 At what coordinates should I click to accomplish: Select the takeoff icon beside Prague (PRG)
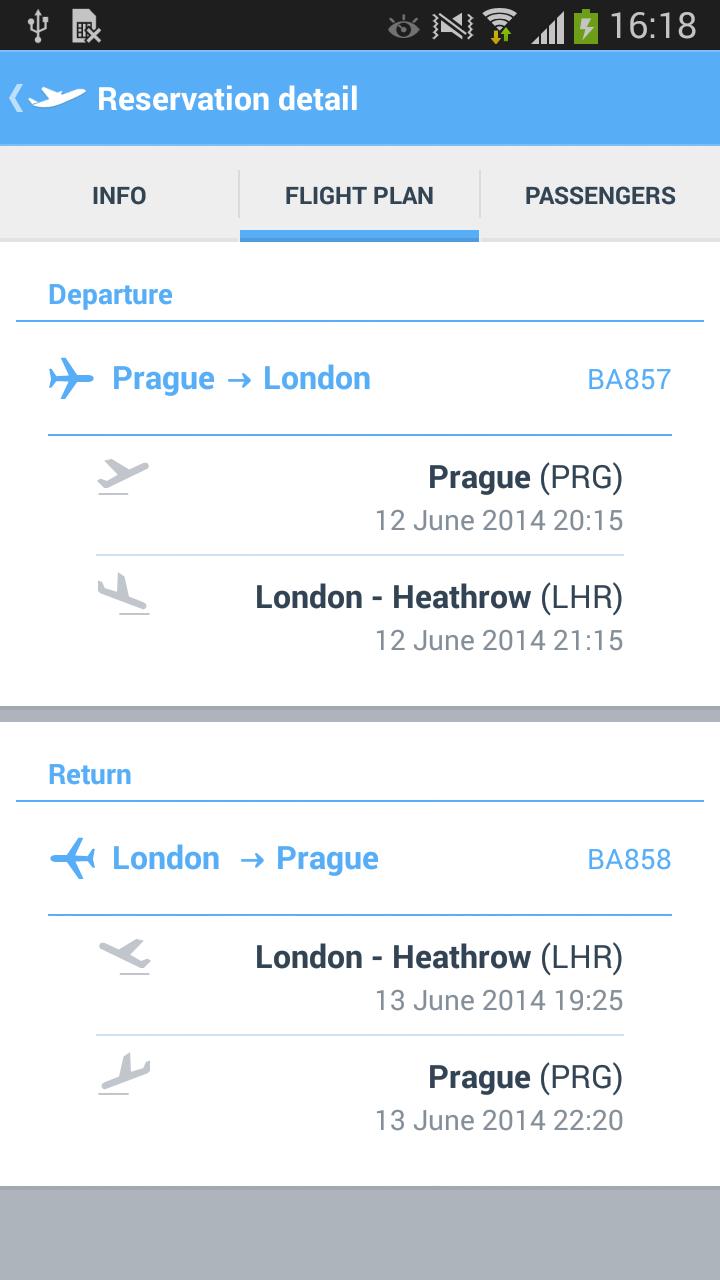tap(122, 478)
